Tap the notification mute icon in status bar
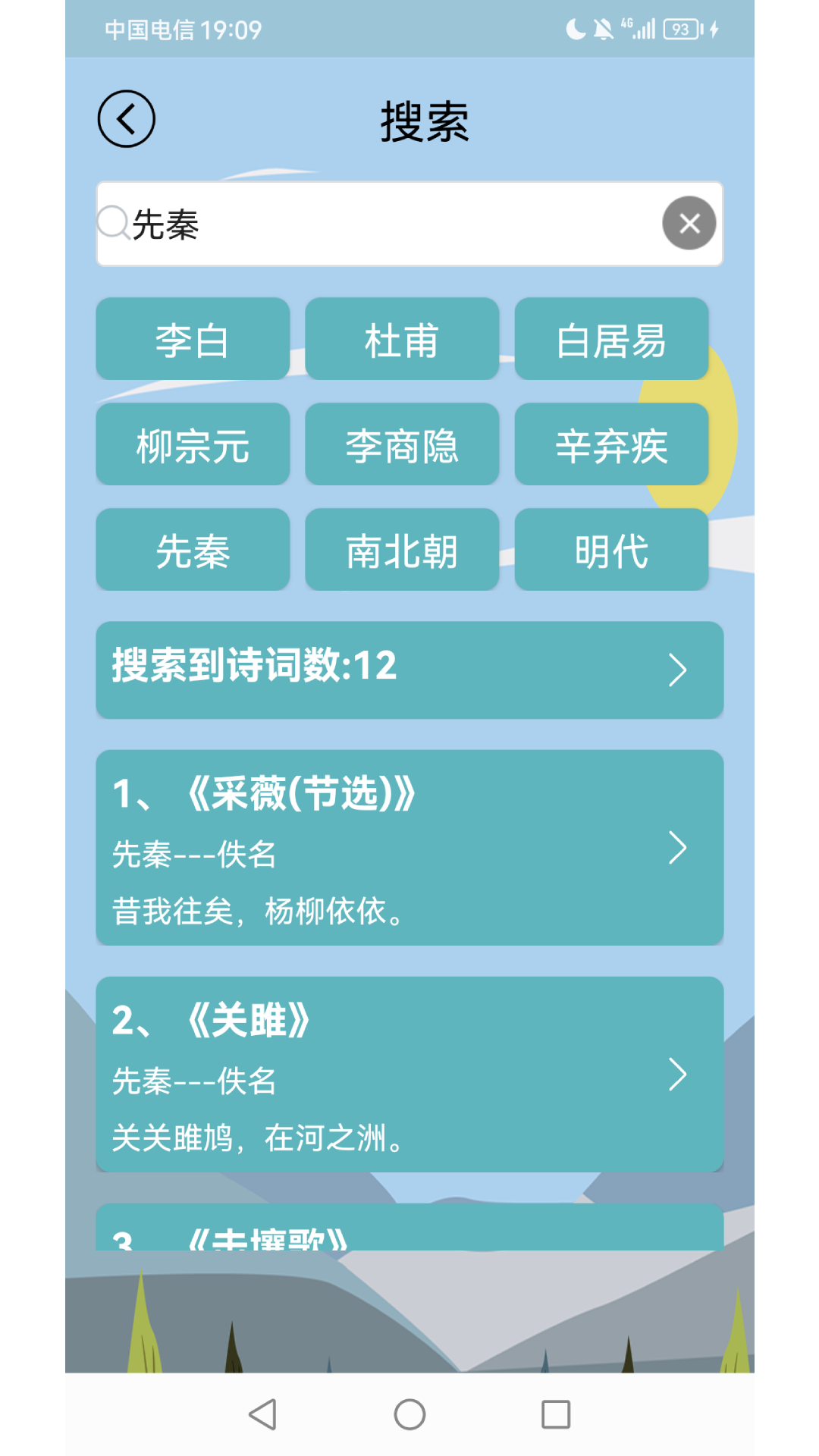The image size is (819, 1456). coord(603,28)
